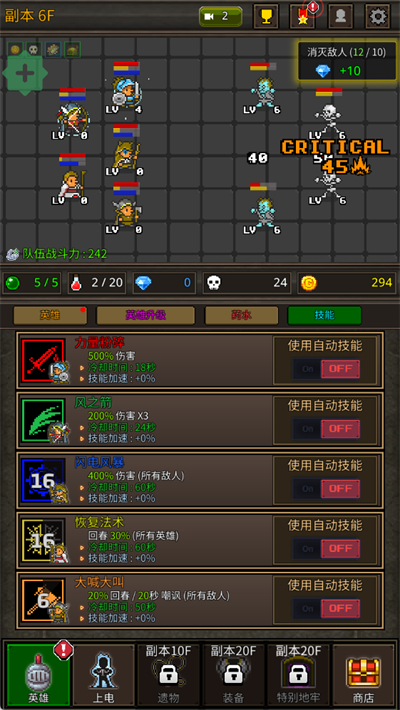Open the 上电 section in bottom bar
The width and height of the screenshot is (400, 710).
point(103,675)
